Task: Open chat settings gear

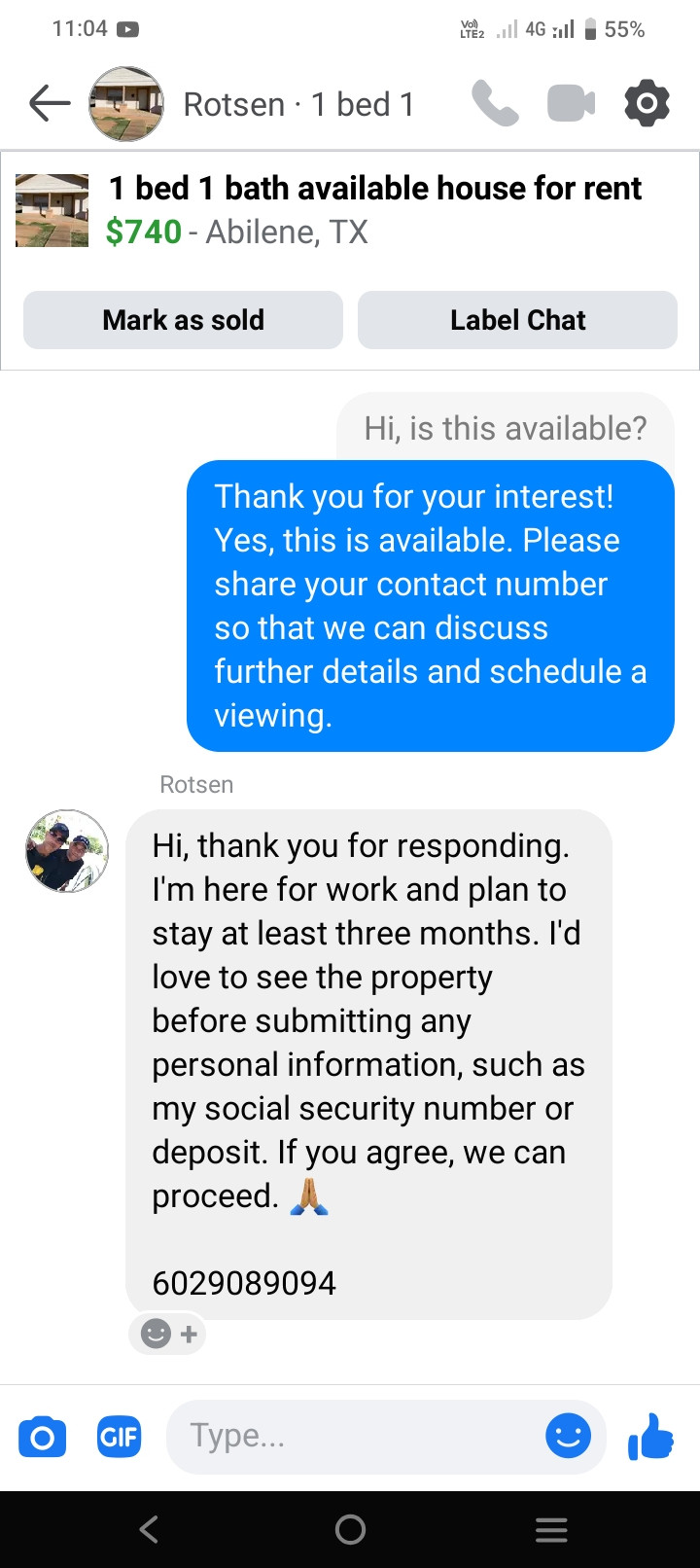Action: coord(647,103)
